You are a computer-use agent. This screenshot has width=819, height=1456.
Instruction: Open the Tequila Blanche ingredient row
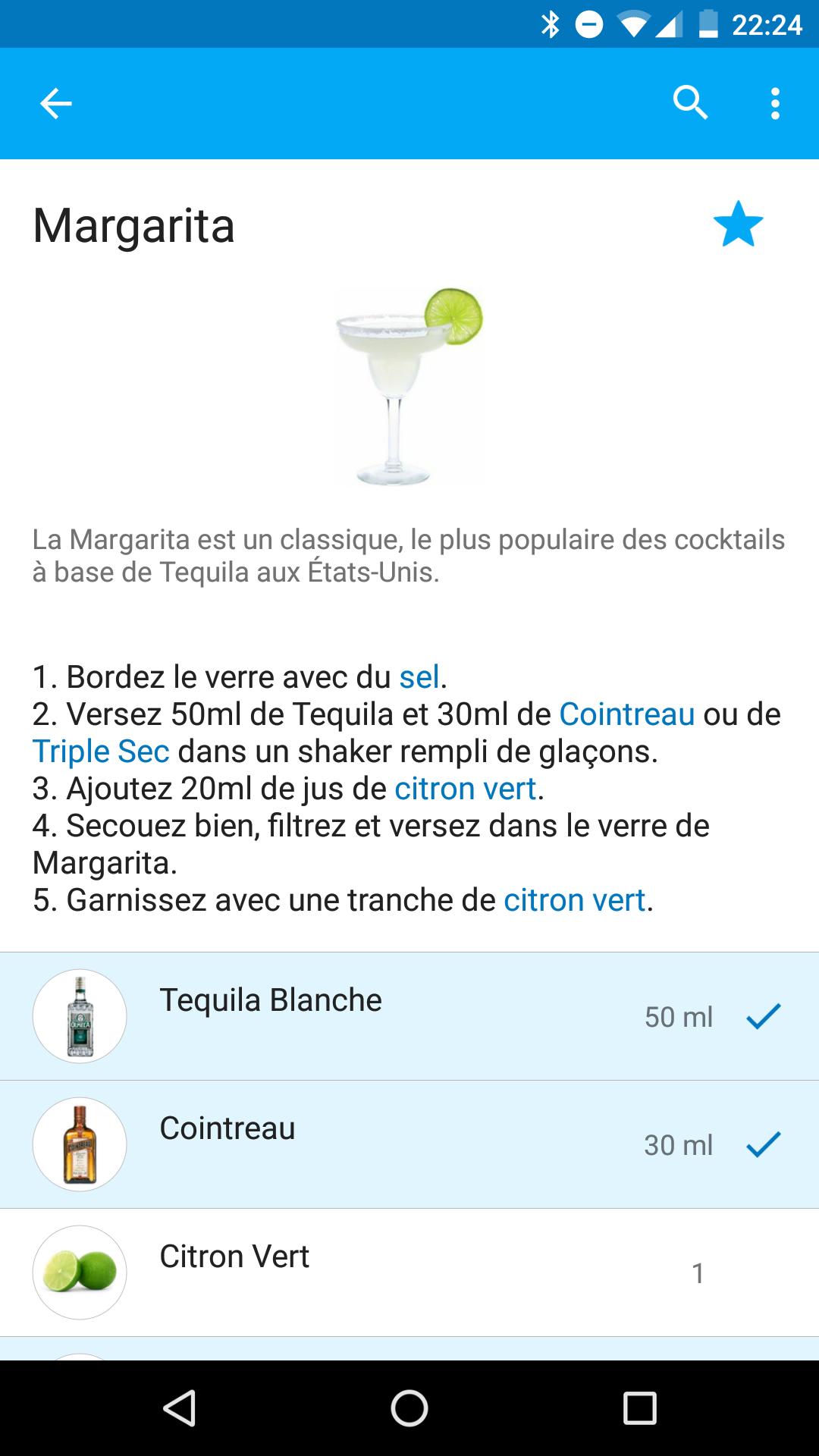pyautogui.click(x=409, y=1016)
